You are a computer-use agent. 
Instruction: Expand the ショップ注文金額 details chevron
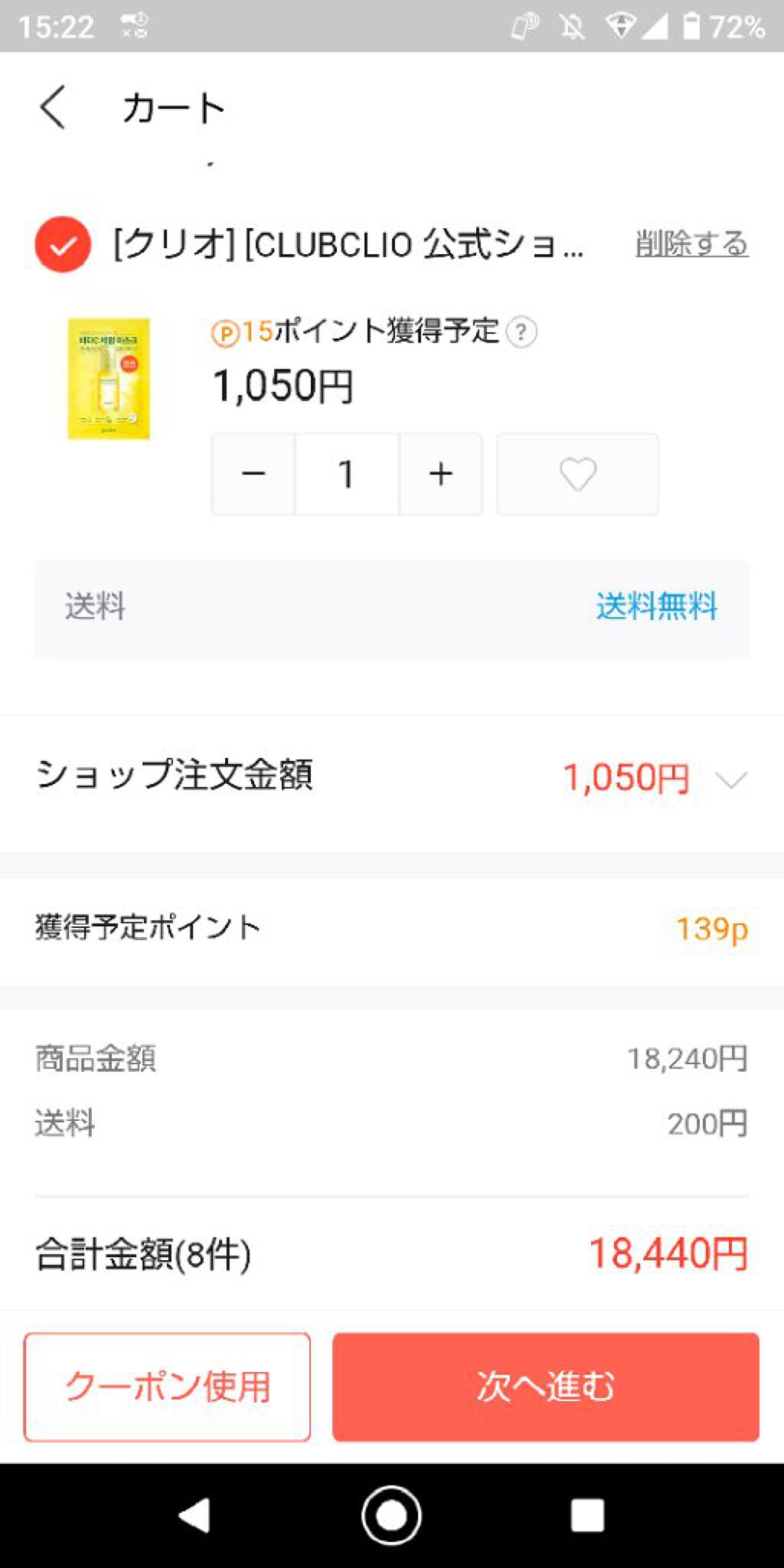click(x=730, y=779)
